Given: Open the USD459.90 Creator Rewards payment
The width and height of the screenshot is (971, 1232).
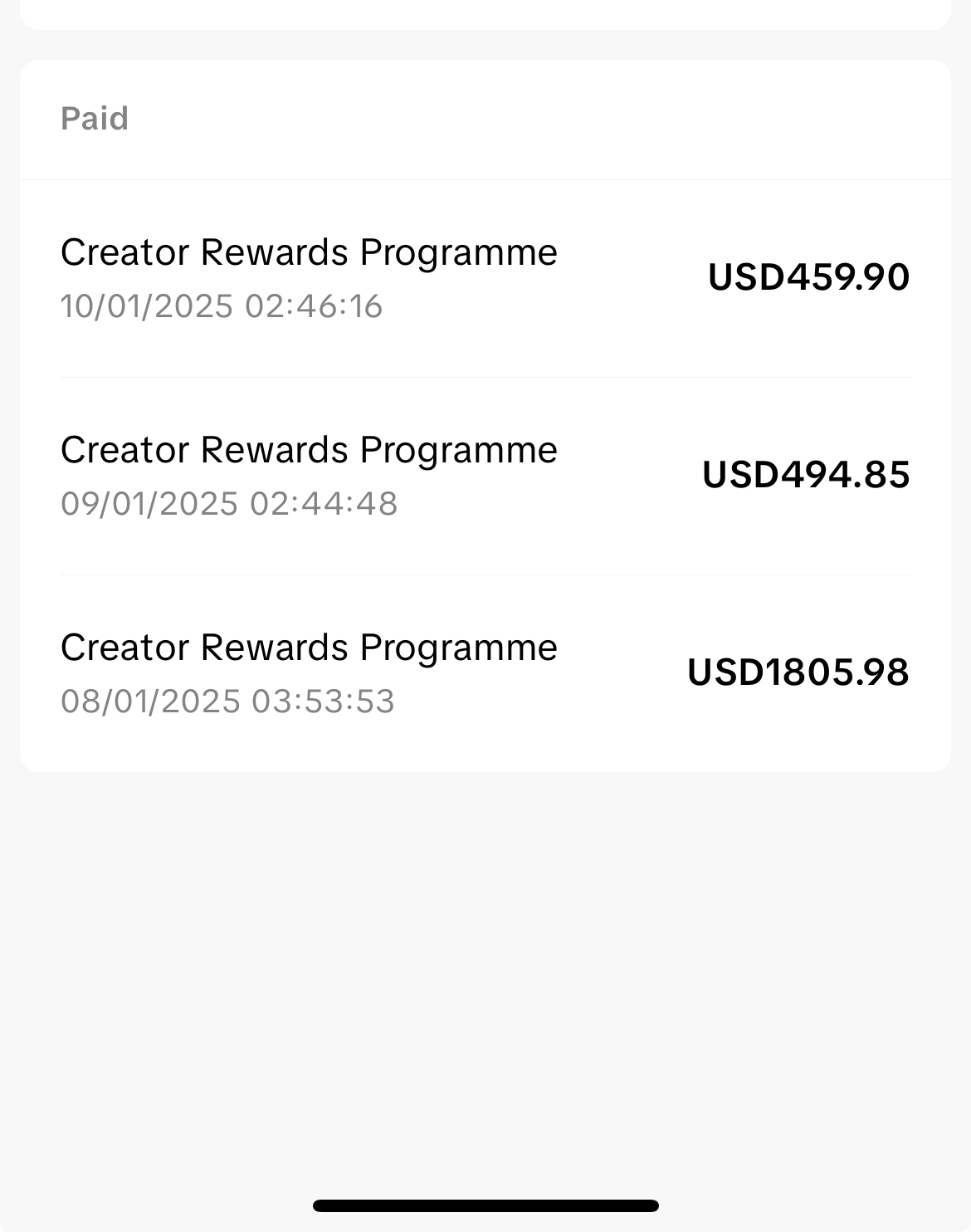Looking at the screenshot, I should click(x=485, y=278).
